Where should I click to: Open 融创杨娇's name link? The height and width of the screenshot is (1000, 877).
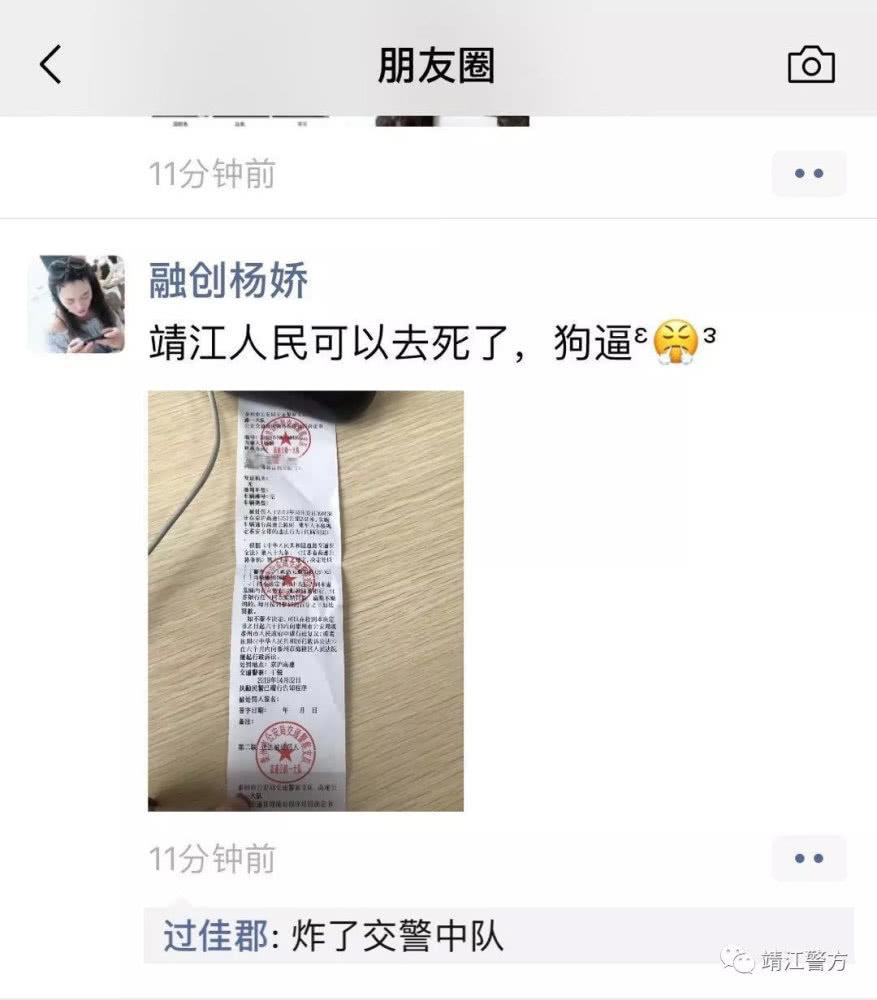point(228,281)
